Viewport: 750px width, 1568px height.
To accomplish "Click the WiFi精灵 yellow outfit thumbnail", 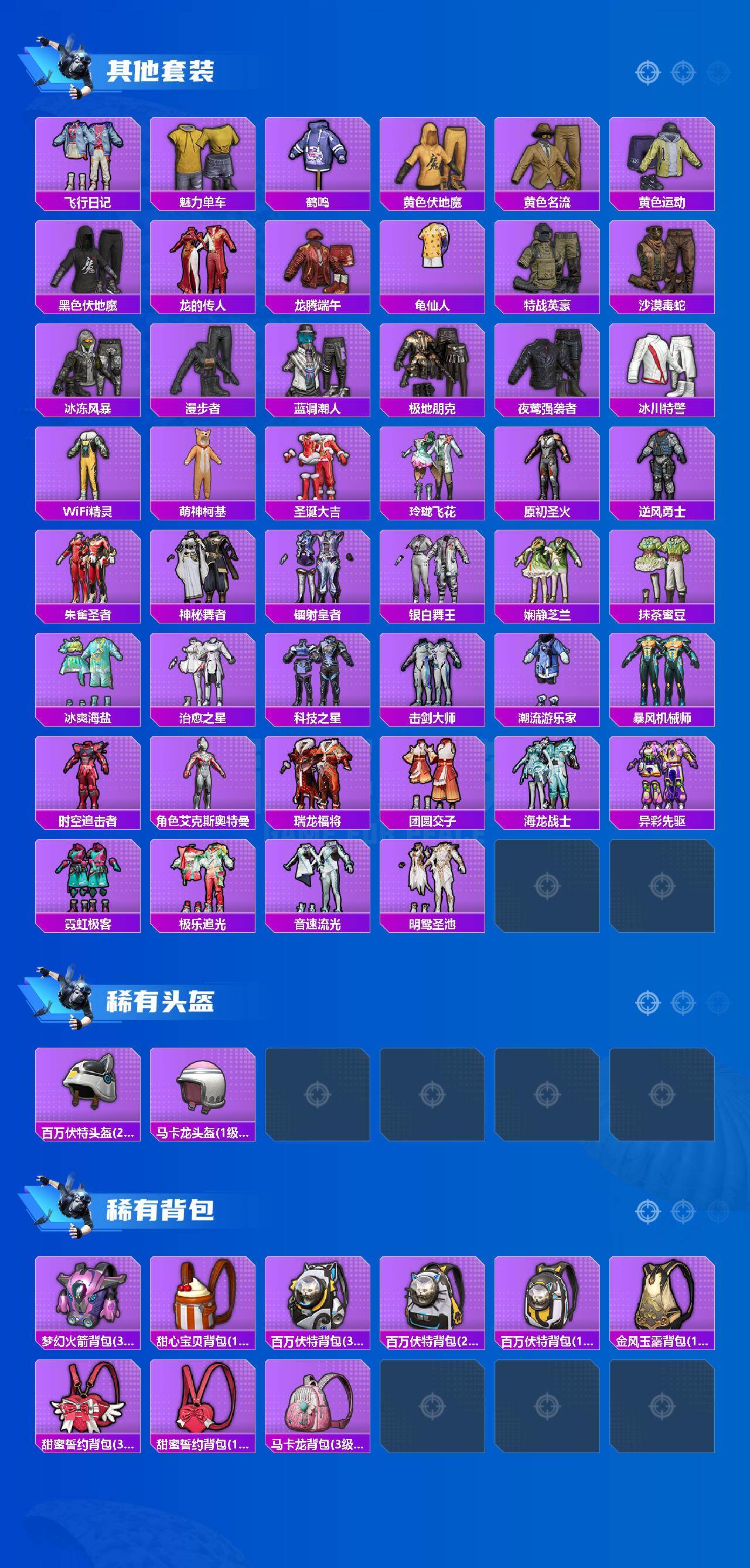I will point(88,463).
